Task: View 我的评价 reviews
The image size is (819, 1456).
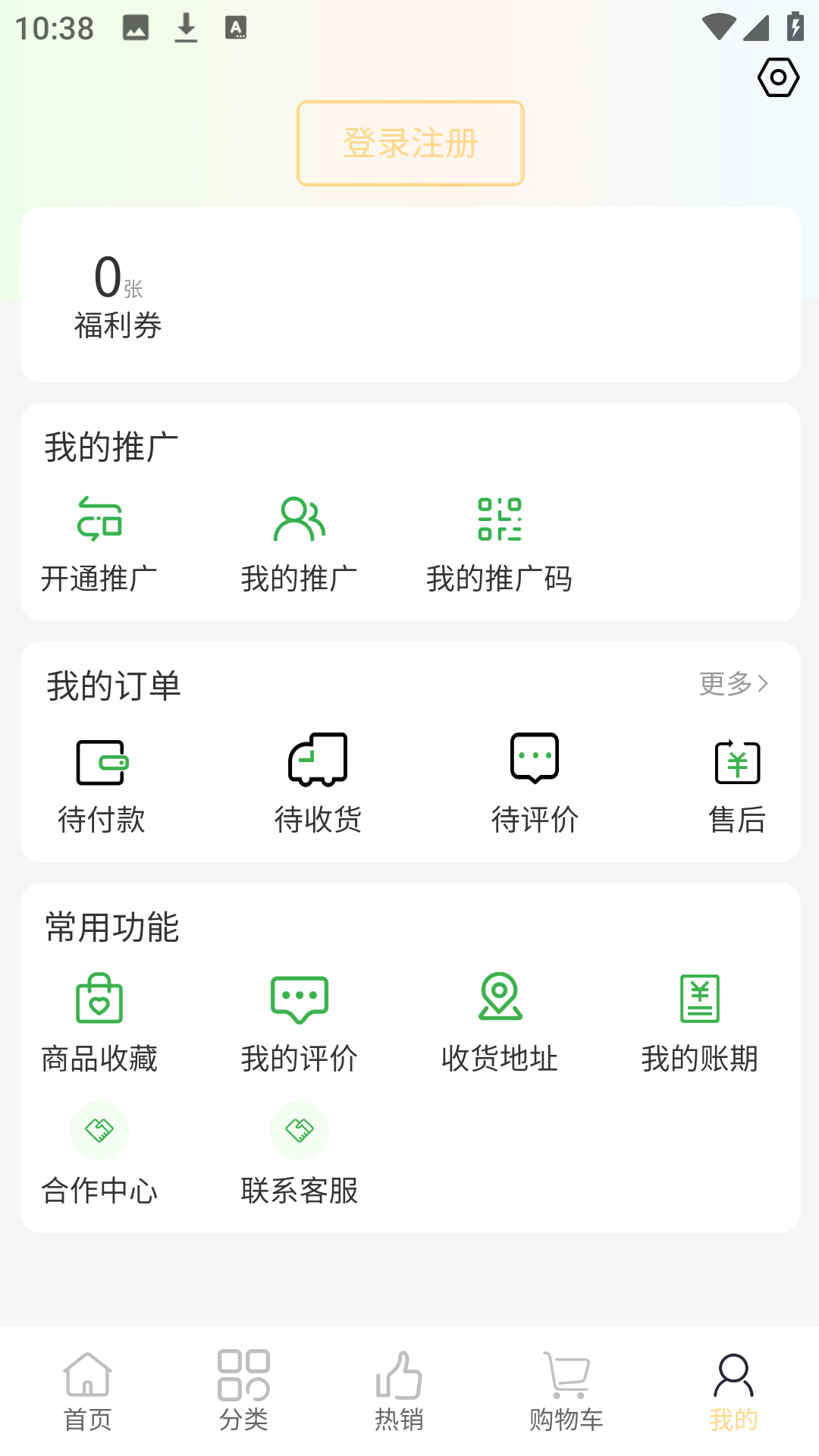Action: (x=300, y=1022)
